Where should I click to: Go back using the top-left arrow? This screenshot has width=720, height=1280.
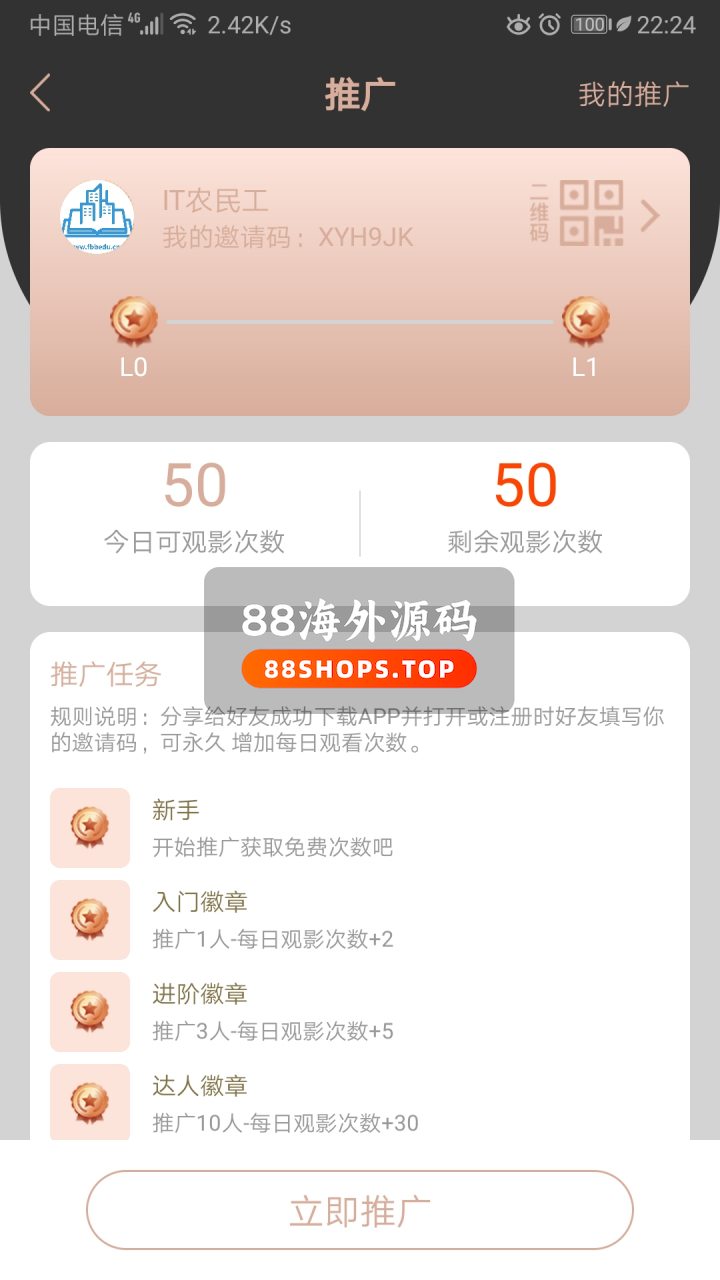41,94
